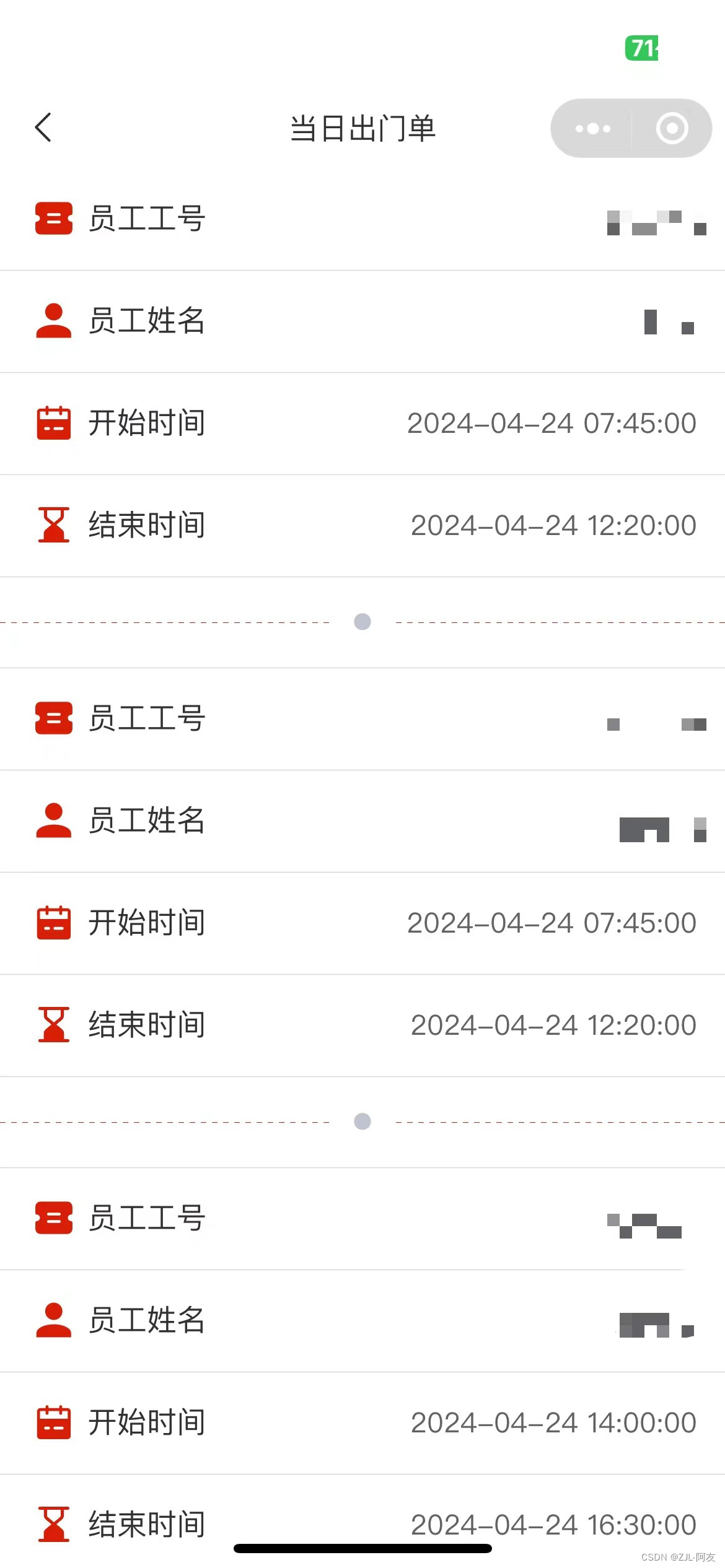Click the first record's employee ID badge icon
725x1568 pixels.
[54, 219]
